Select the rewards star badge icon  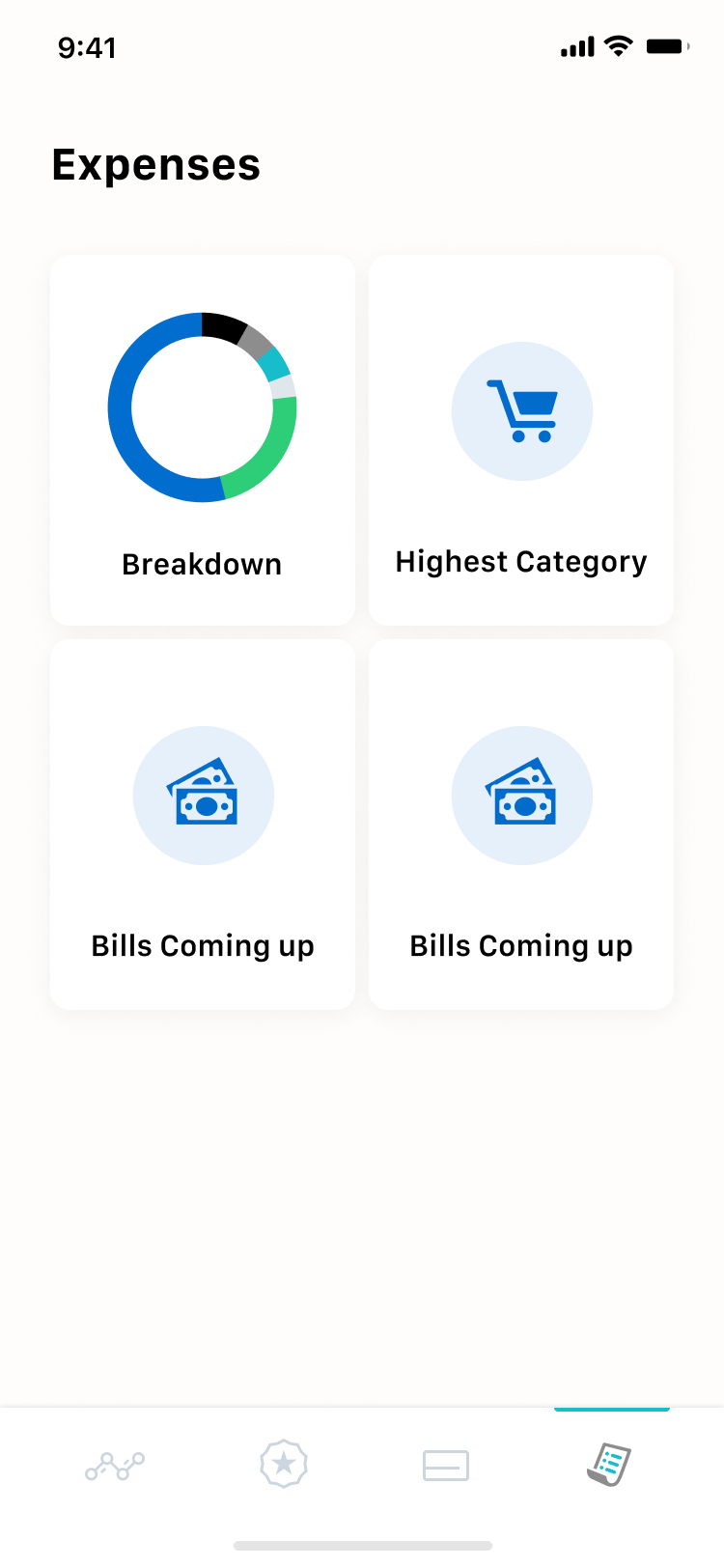[284, 1464]
